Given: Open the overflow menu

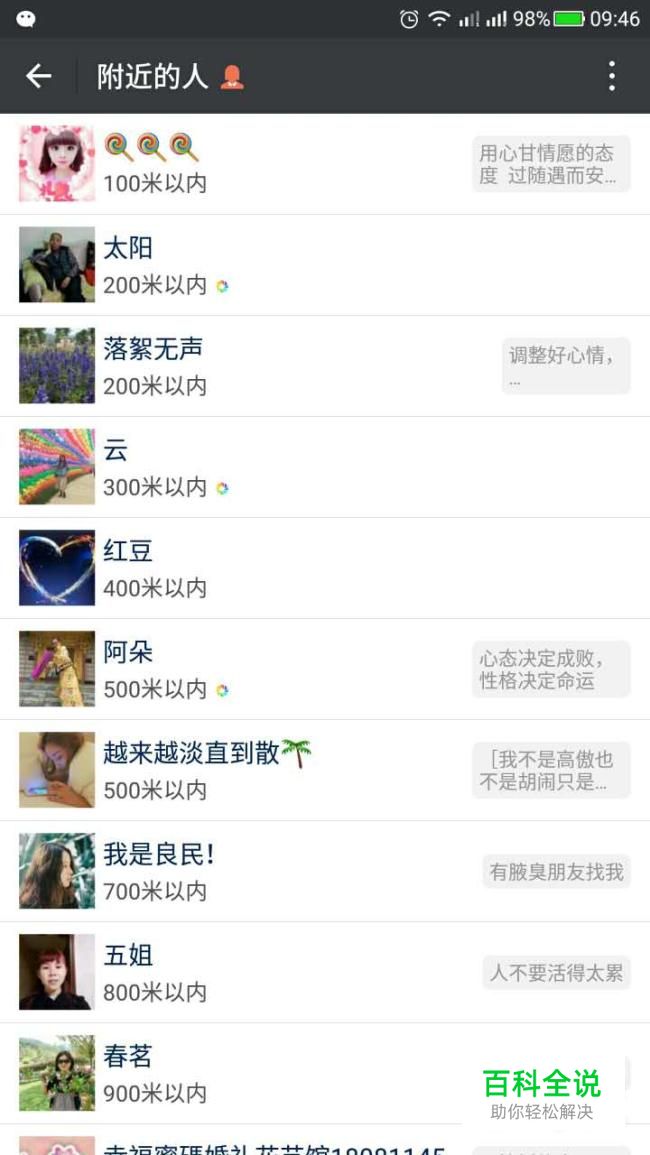Looking at the screenshot, I should [x=611, y=76].
